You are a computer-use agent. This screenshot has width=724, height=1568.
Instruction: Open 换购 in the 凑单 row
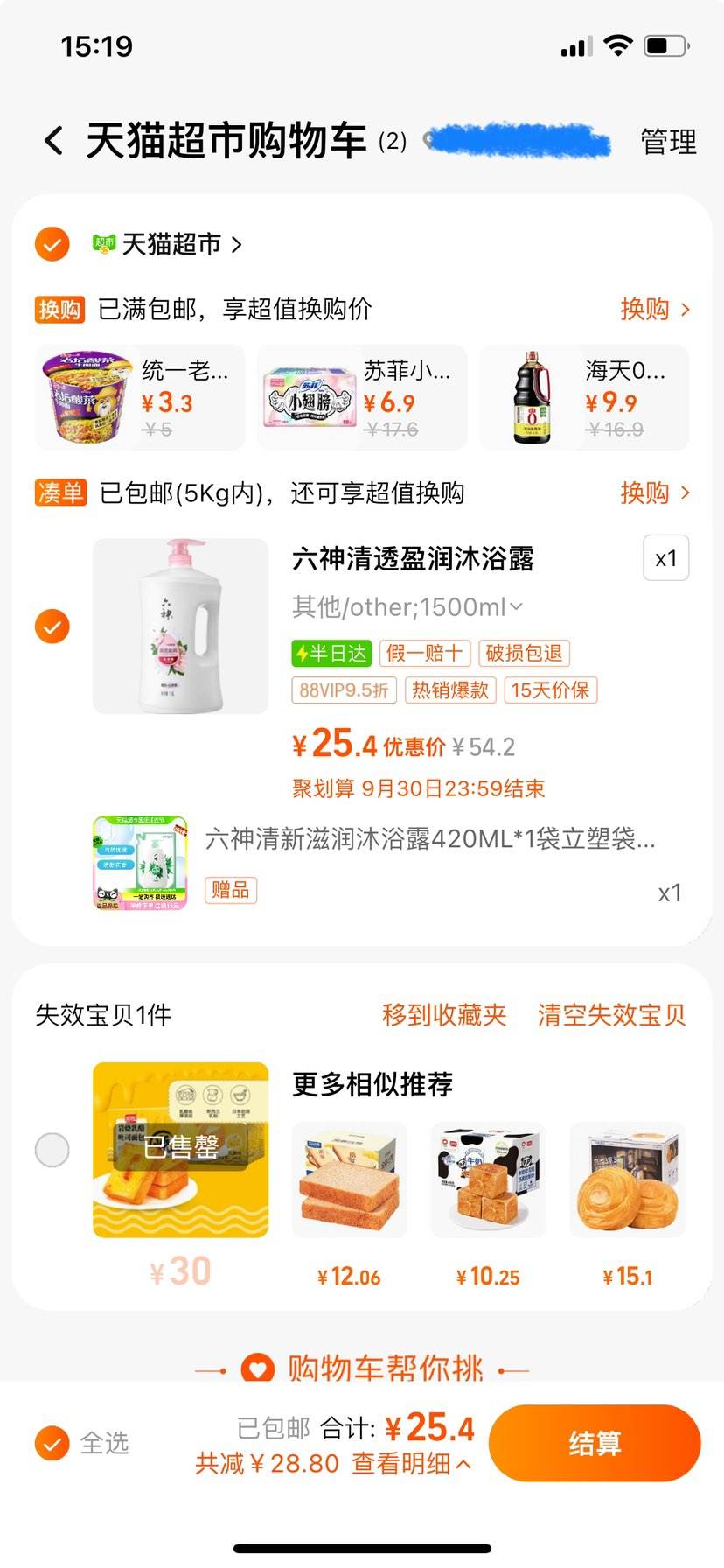pos(654,493)
